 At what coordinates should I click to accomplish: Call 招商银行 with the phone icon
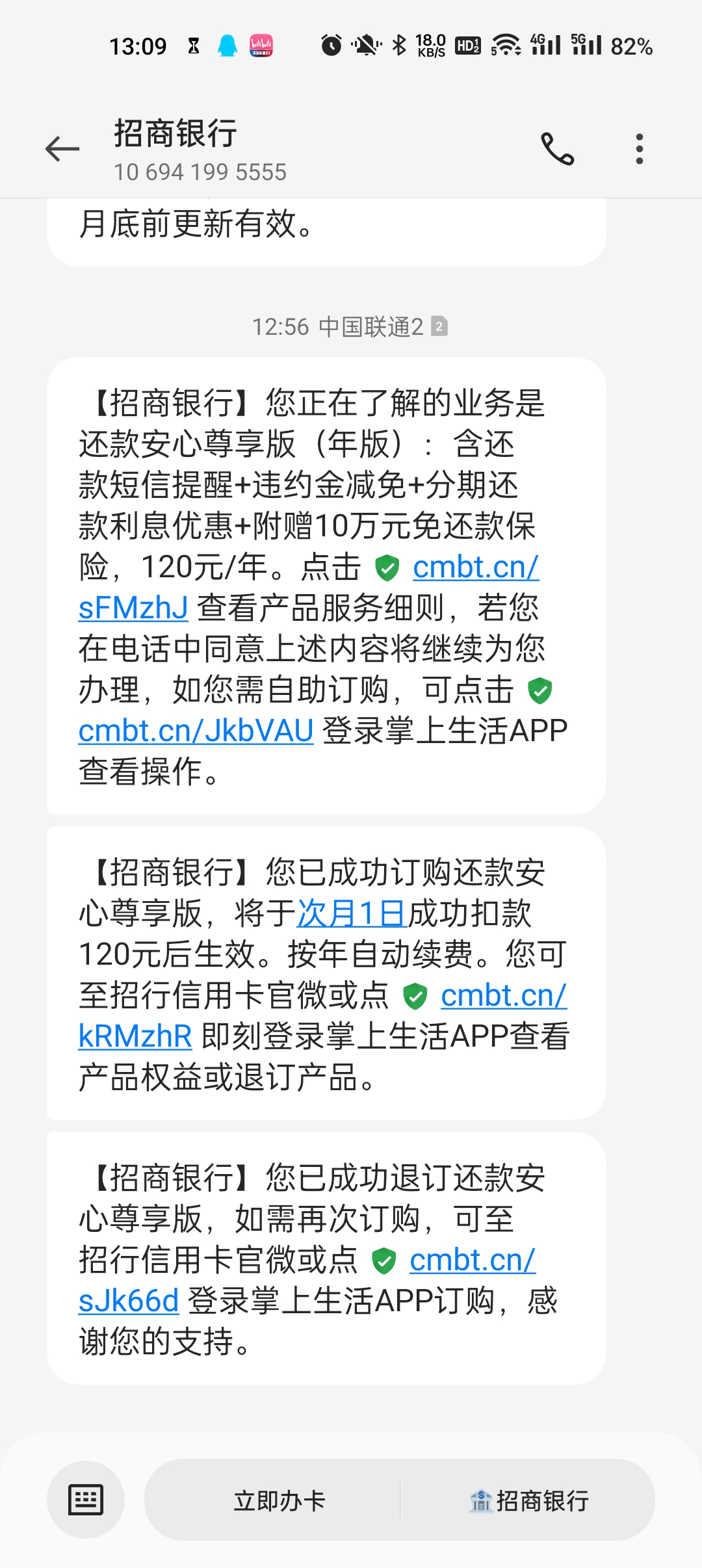[x=558, y=149]
